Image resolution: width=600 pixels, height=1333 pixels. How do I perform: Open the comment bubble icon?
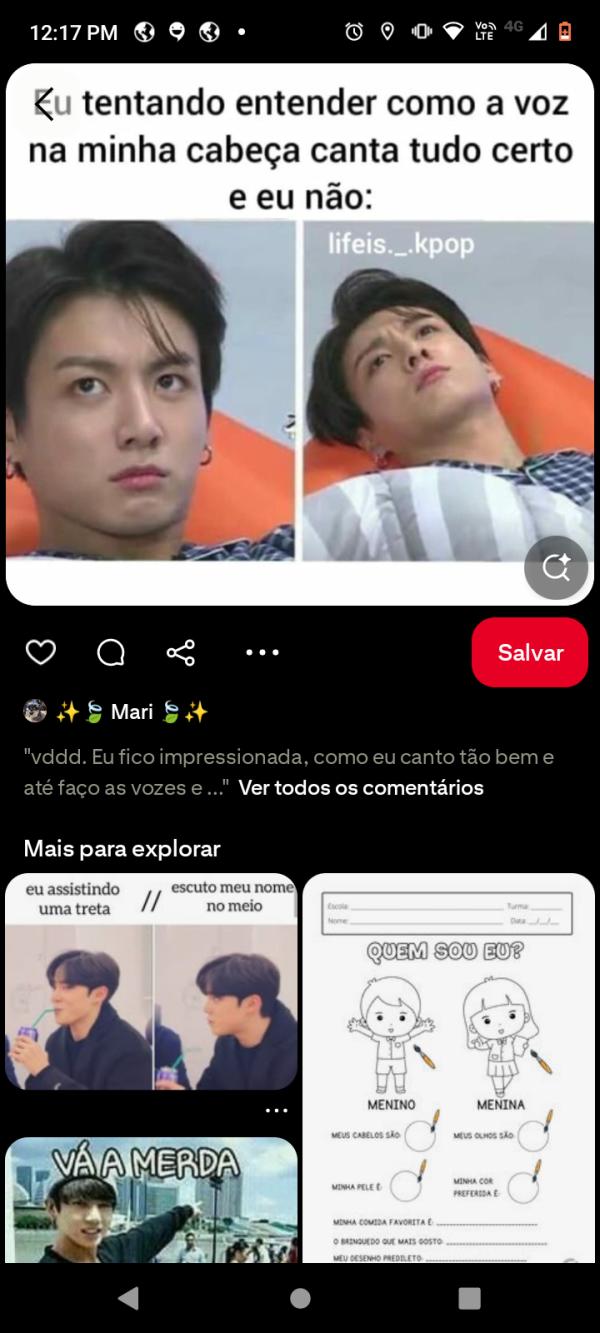click(111, 653)
